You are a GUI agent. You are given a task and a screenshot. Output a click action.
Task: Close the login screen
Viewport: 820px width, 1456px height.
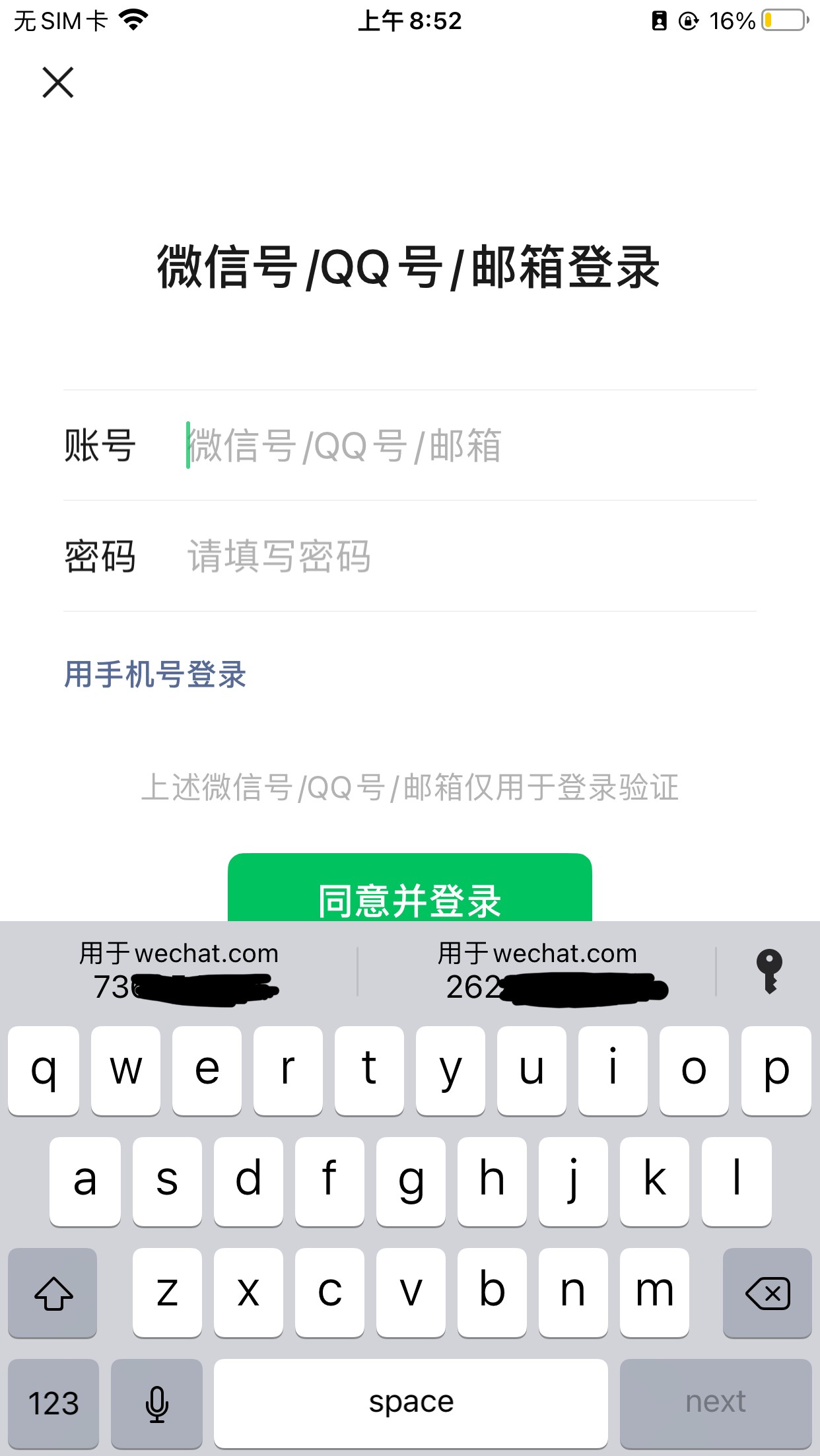coord(58,83)
